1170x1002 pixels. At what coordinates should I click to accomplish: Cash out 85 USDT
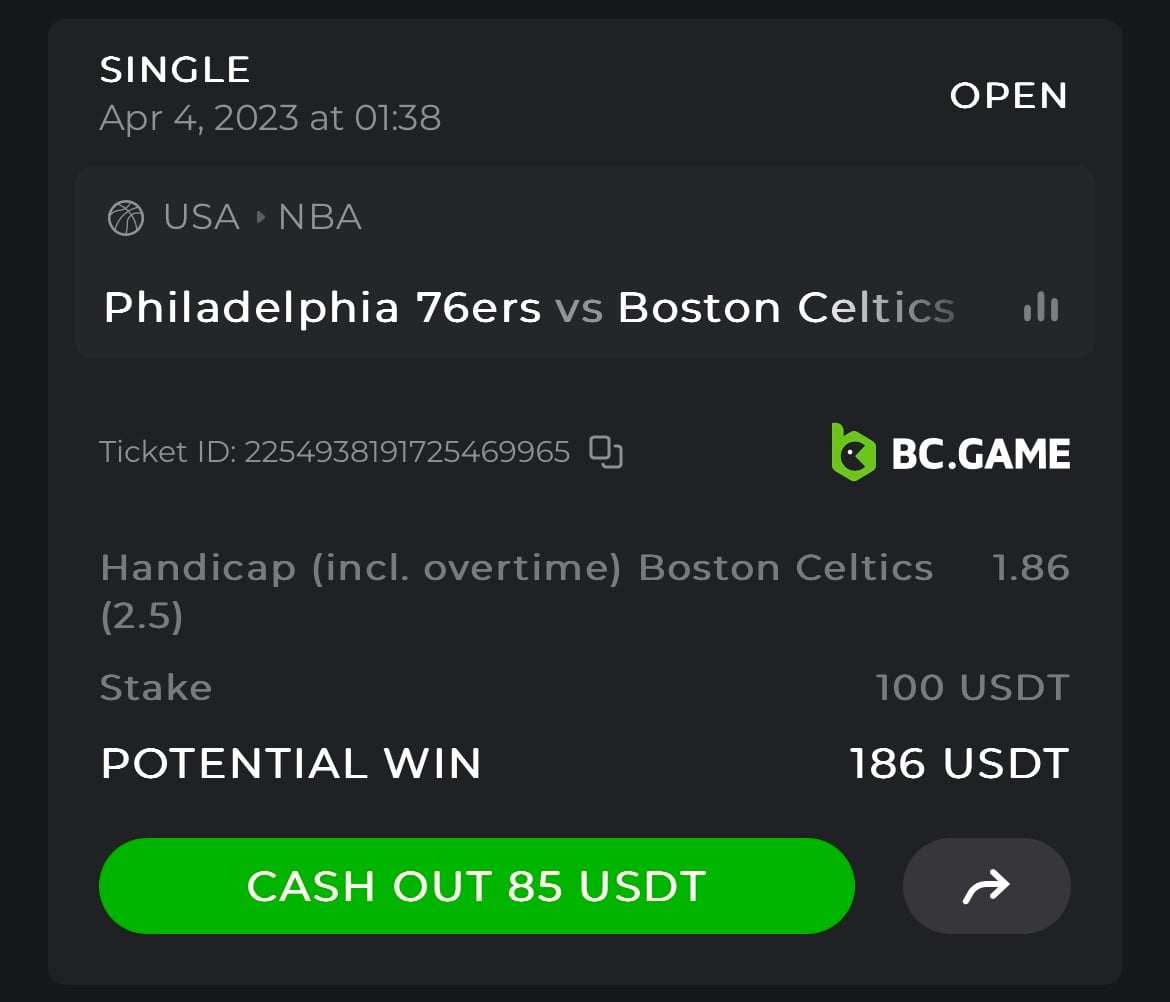(476, 886)
